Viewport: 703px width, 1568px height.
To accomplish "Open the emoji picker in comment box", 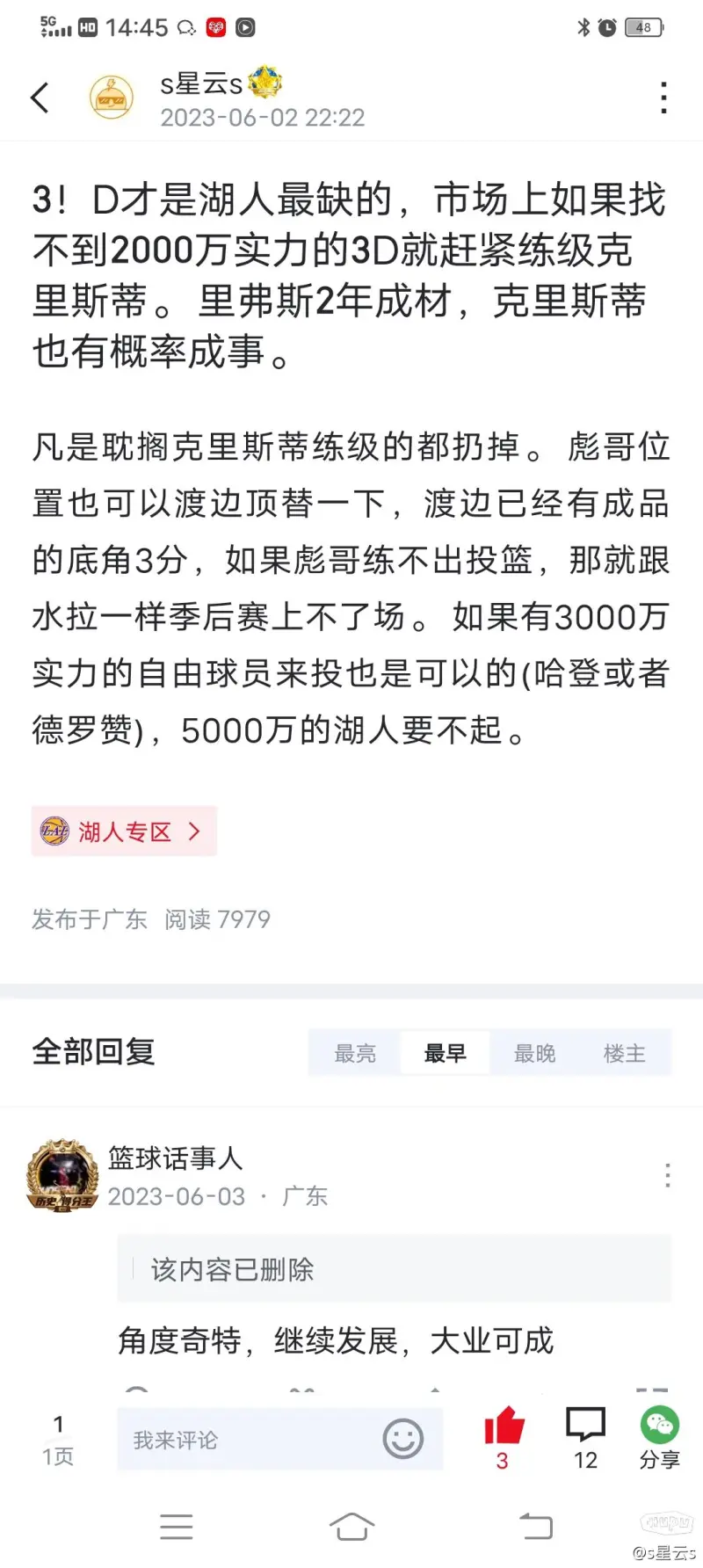I will pyautogui.click(x=403, y=1440).
